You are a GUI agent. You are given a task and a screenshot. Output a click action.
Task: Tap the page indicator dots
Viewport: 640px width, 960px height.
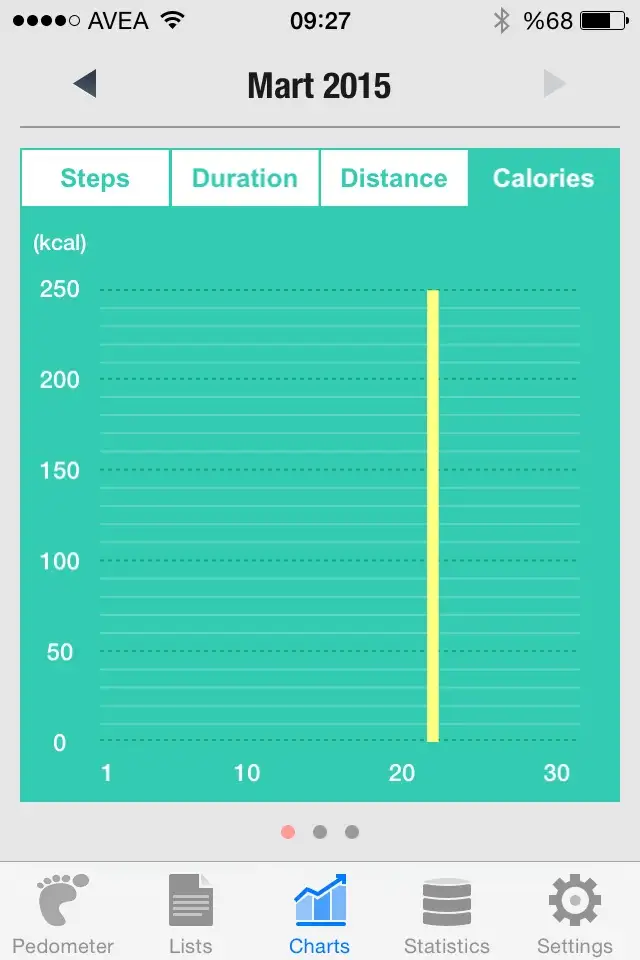click(x=320, y=832)
